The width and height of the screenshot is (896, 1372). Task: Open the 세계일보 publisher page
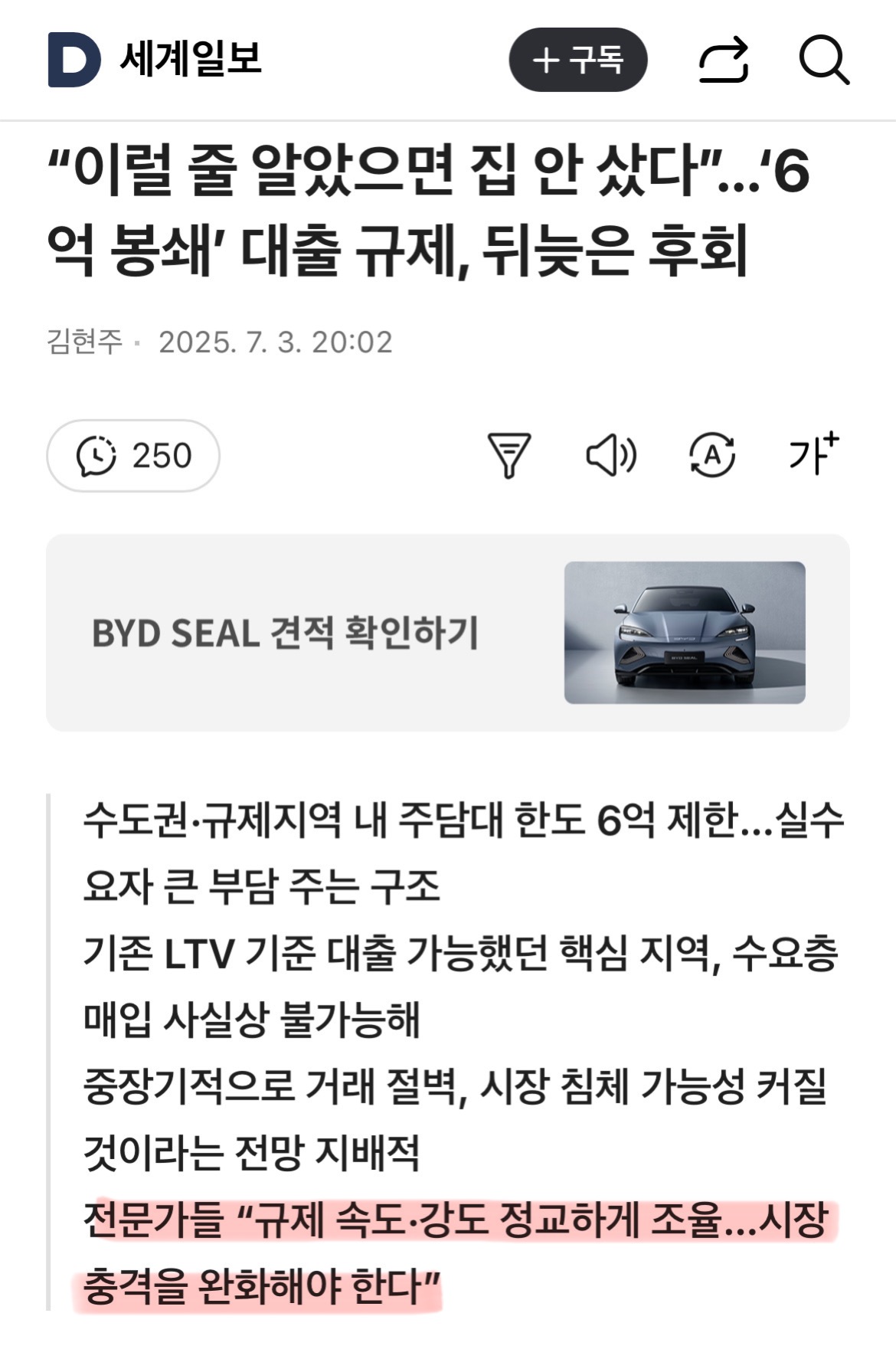[x=191, y=58]
